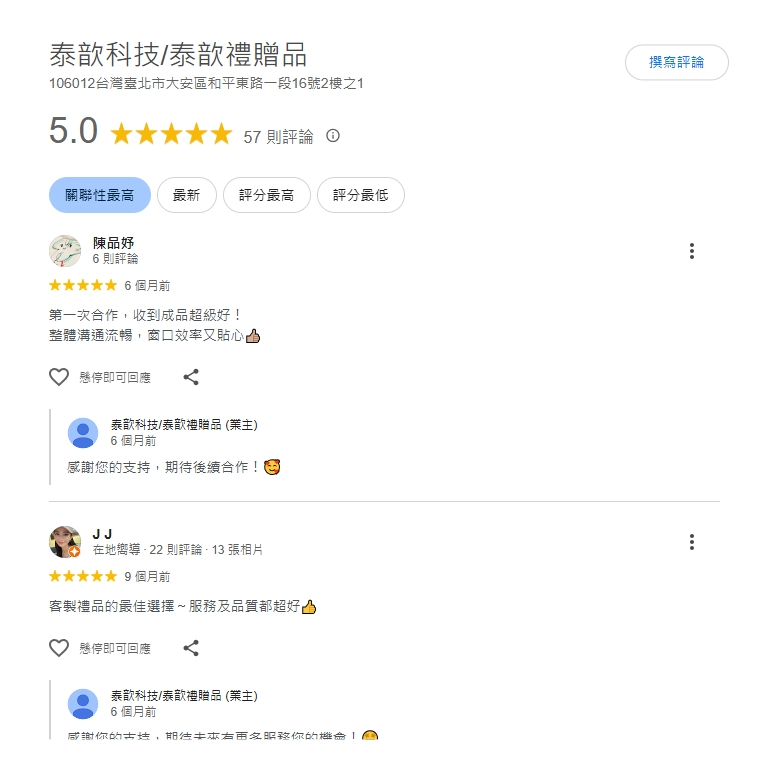Enable the 評分最低 sort filter

click(360, 195)
